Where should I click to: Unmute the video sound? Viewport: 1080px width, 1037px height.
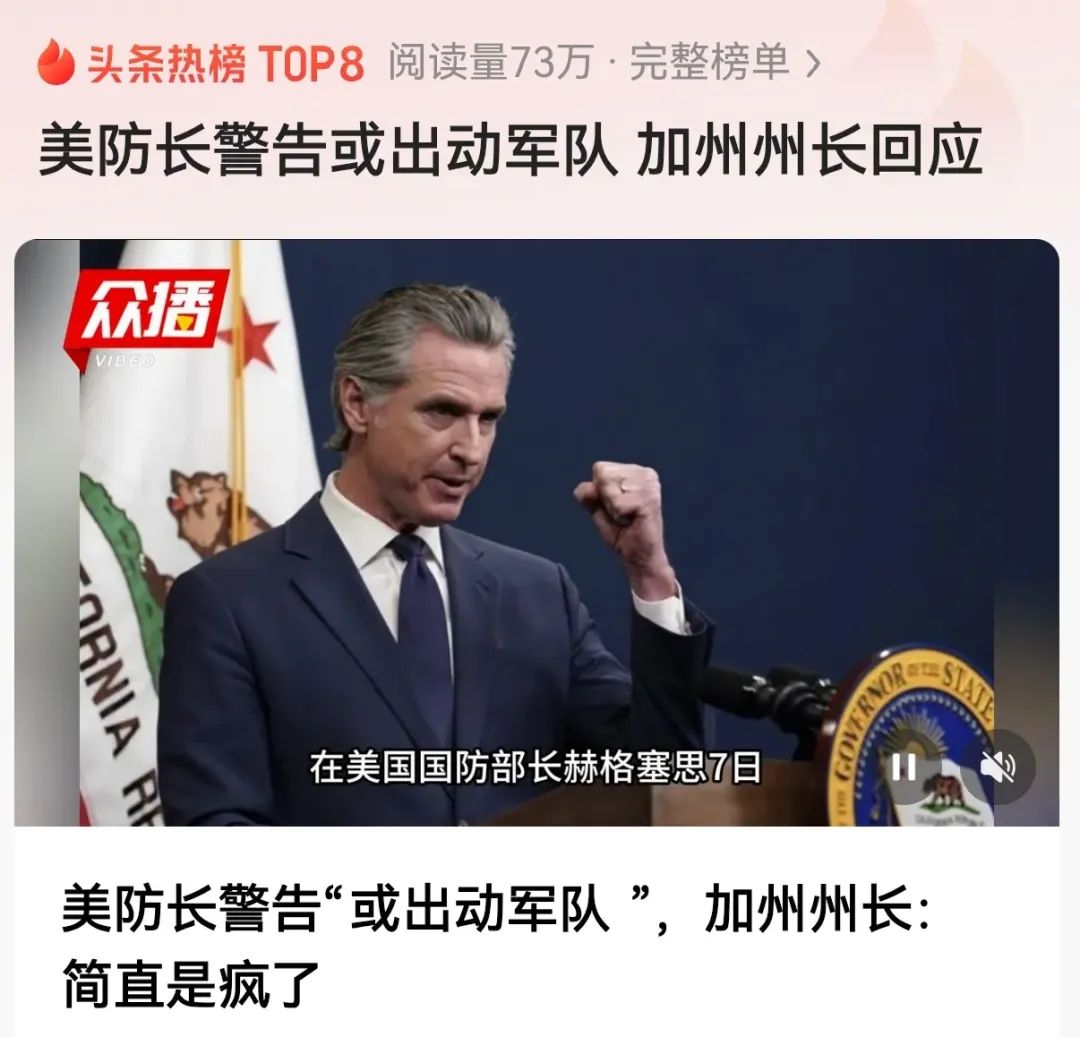click(x=997, y=767)
